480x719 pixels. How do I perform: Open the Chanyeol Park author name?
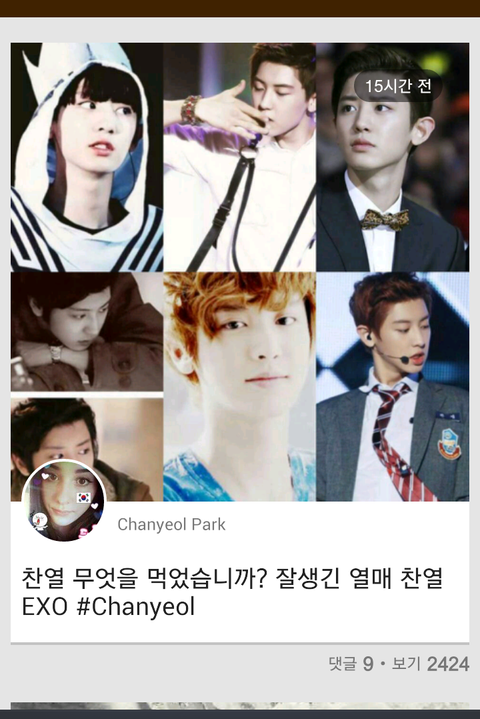[171, 525]
